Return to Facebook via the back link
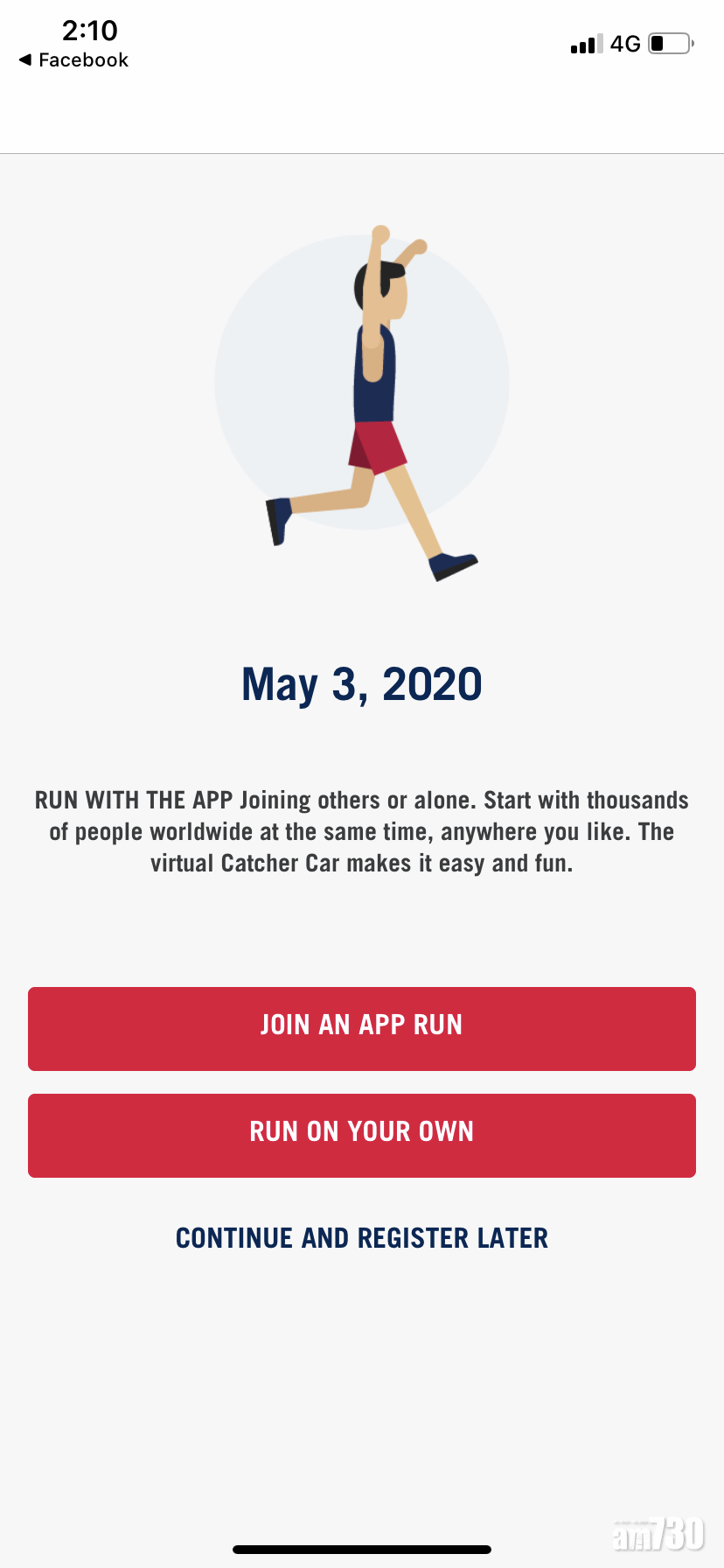 (73, 59)
